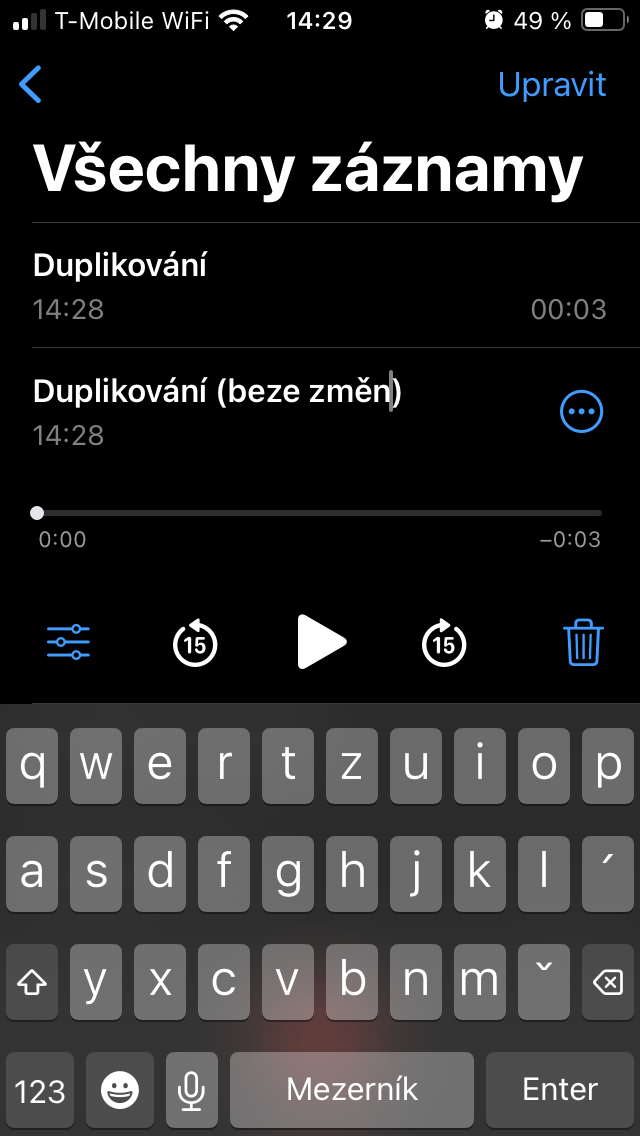Open the three-dot options menu
Viewport: 640px width, 1136px height.
click(581, 411)
